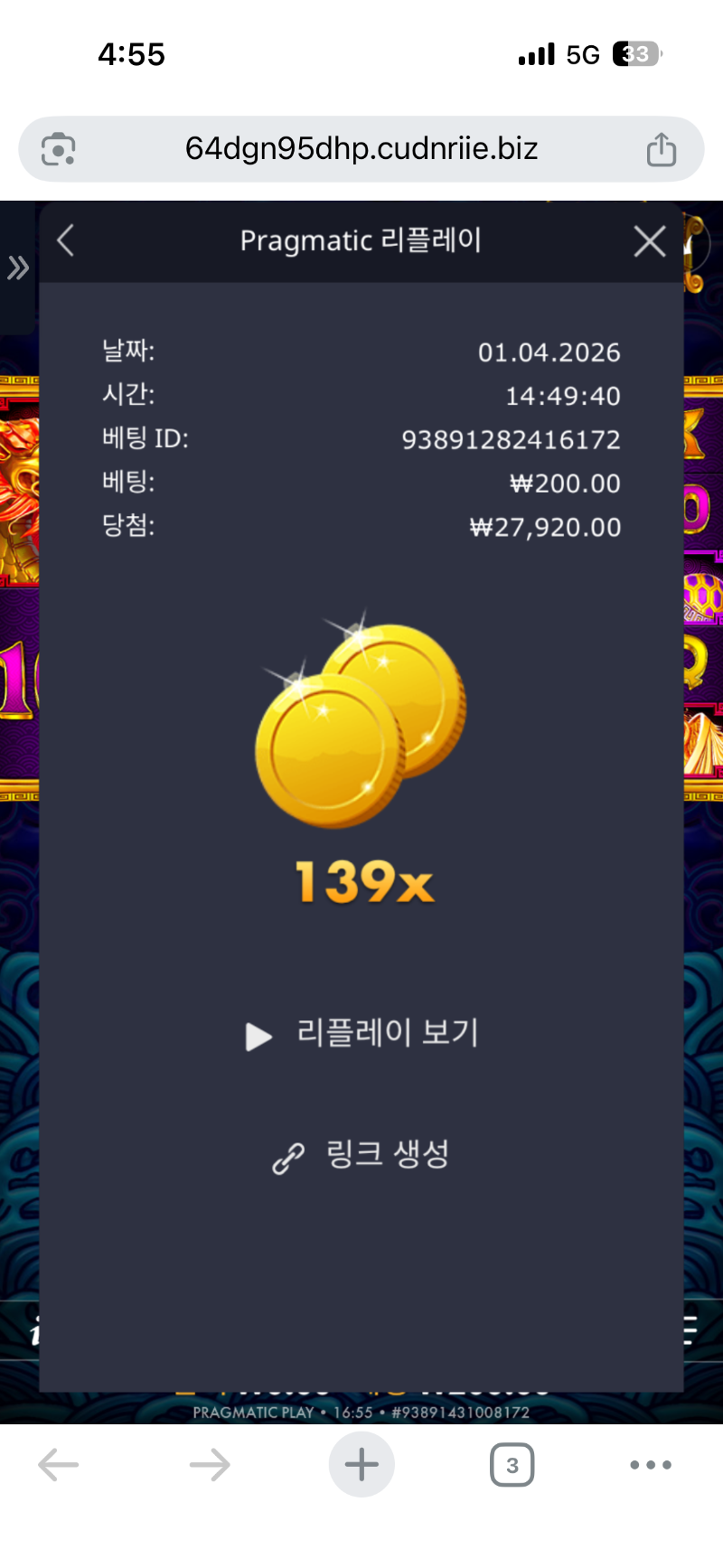Viewport: 723px width, 1568px height.
Task: Tap the page camera icon in the address bar
Action: (x=58, y=149)
